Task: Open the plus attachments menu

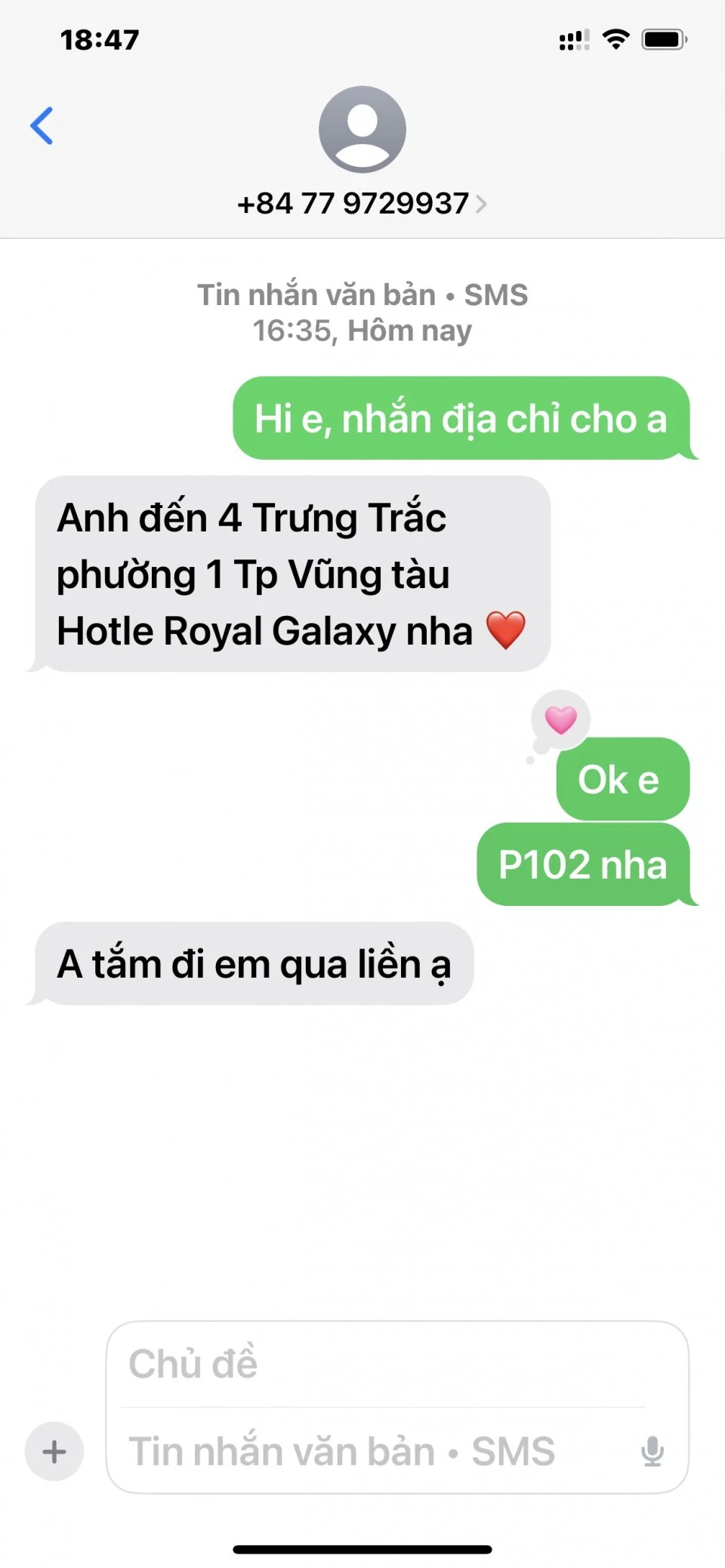Action: (54, 1451)
